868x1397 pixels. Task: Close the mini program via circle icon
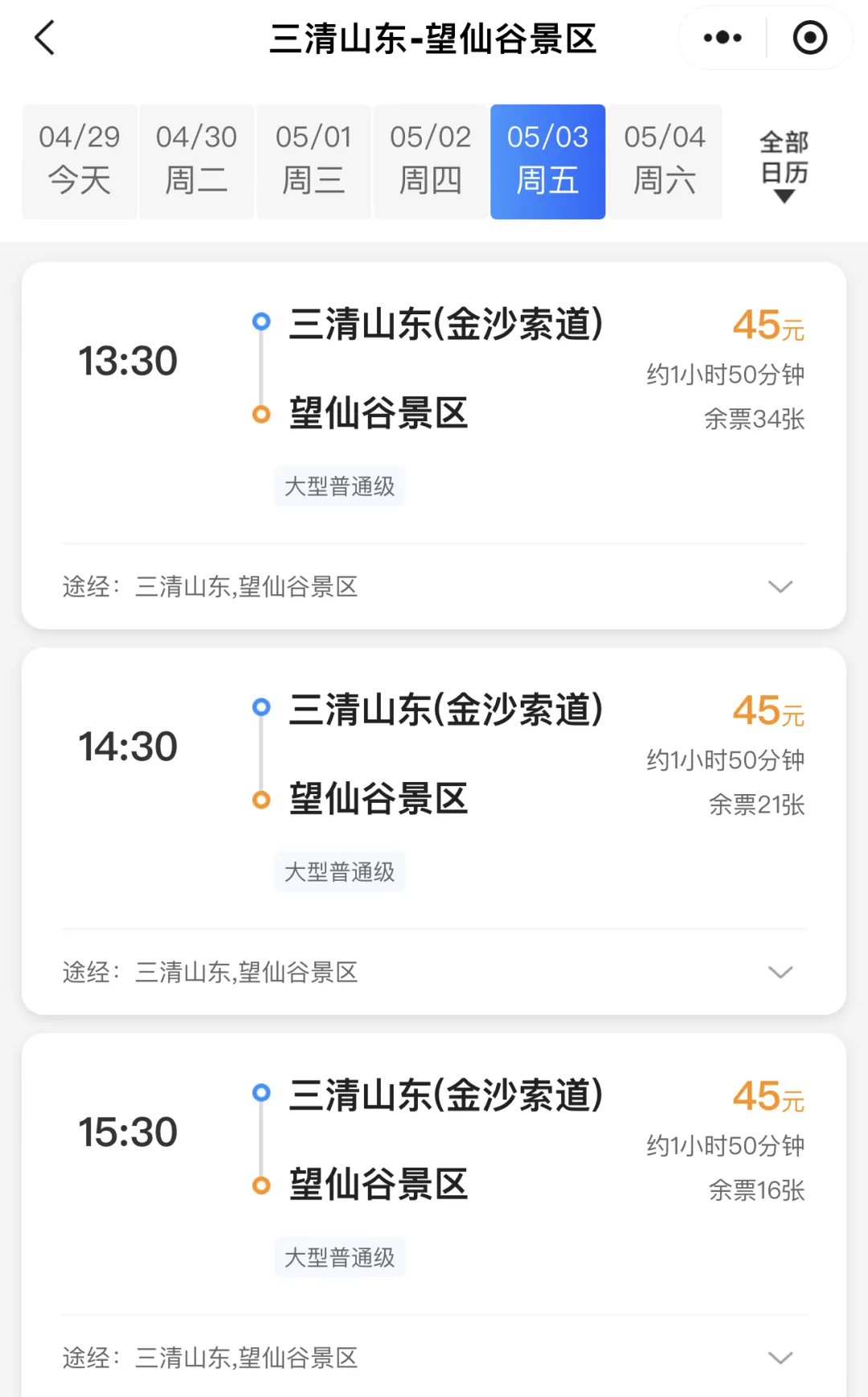(809, 38)
